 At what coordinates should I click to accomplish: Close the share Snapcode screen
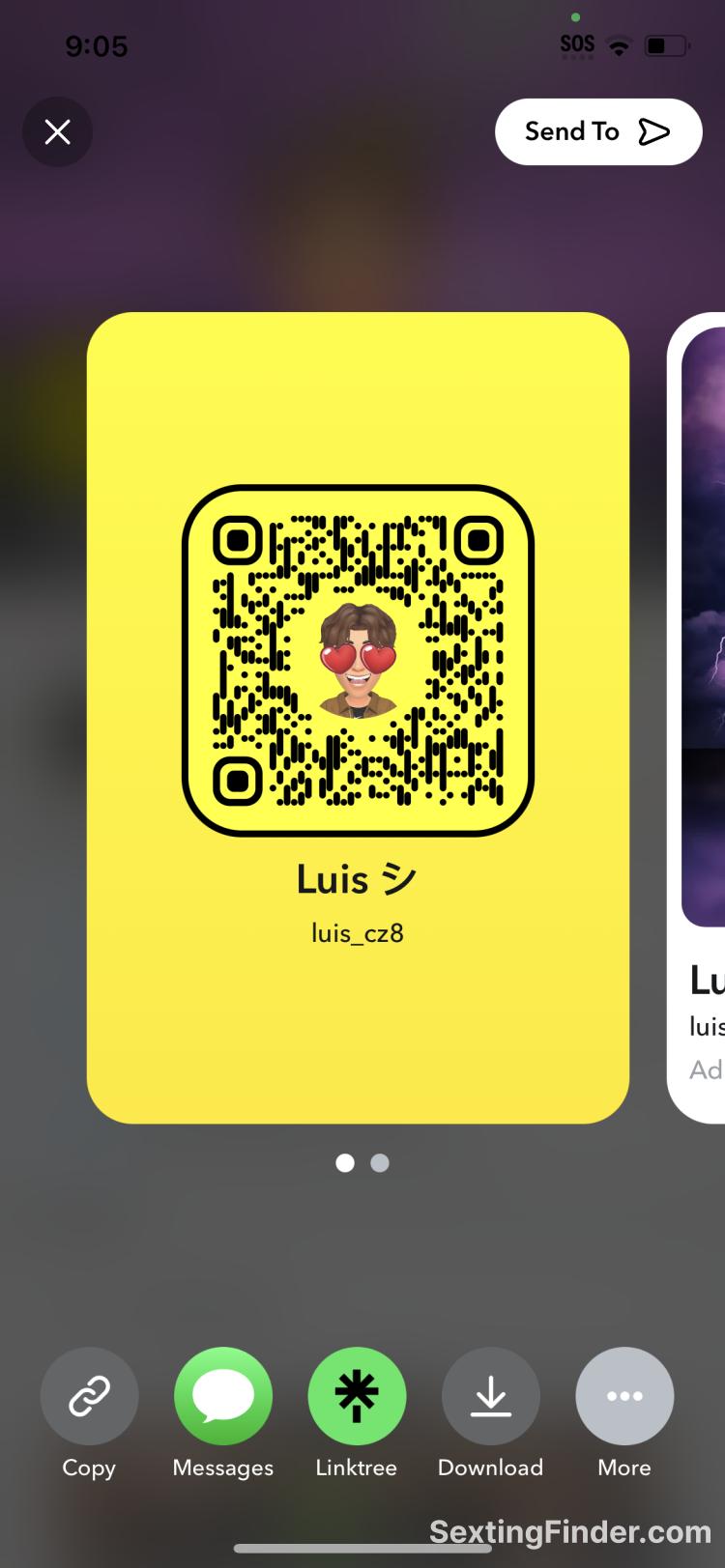[x=58, y=132]
